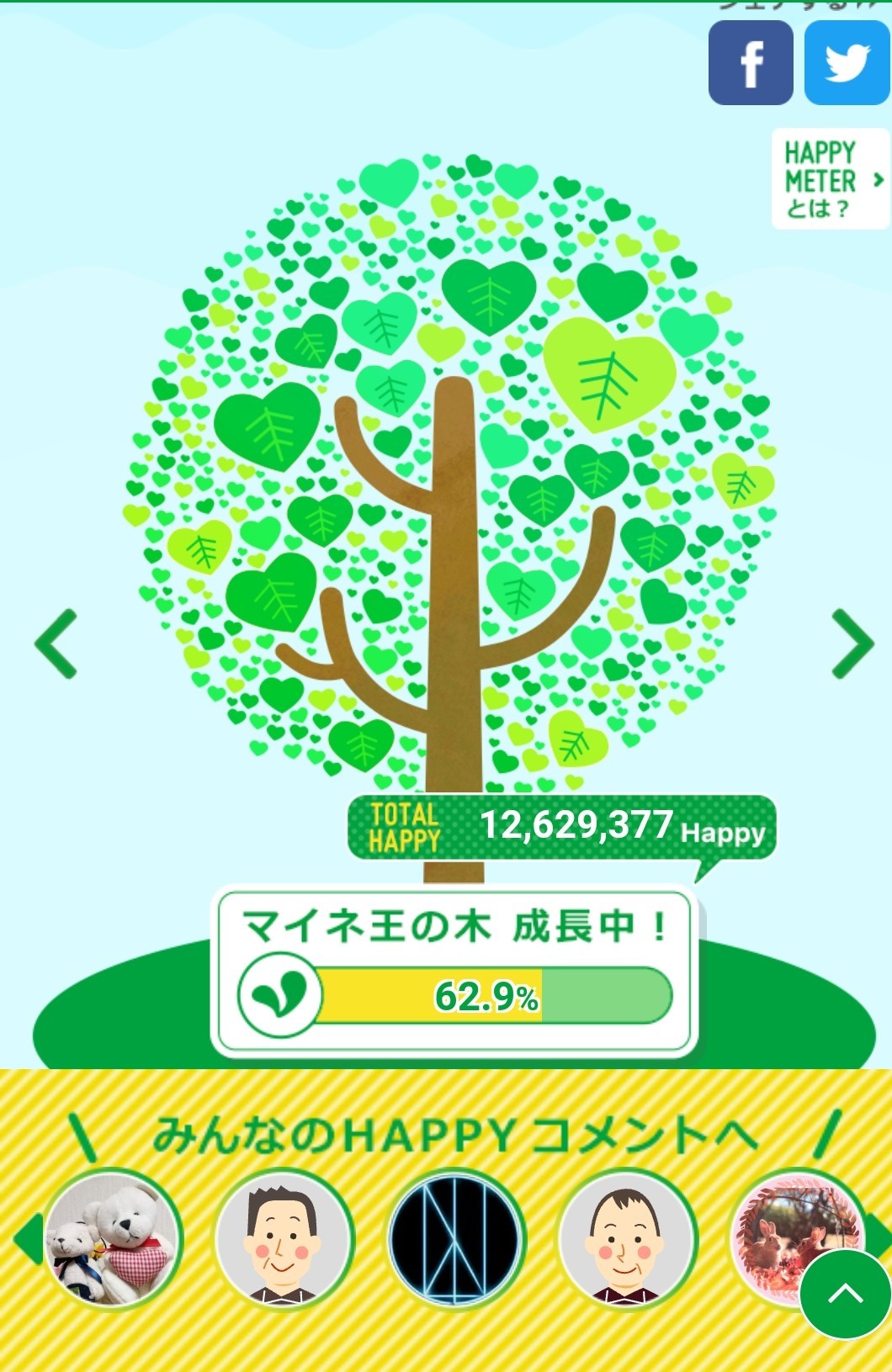
Task: Share on Facebook
Action: click(751, 62)
